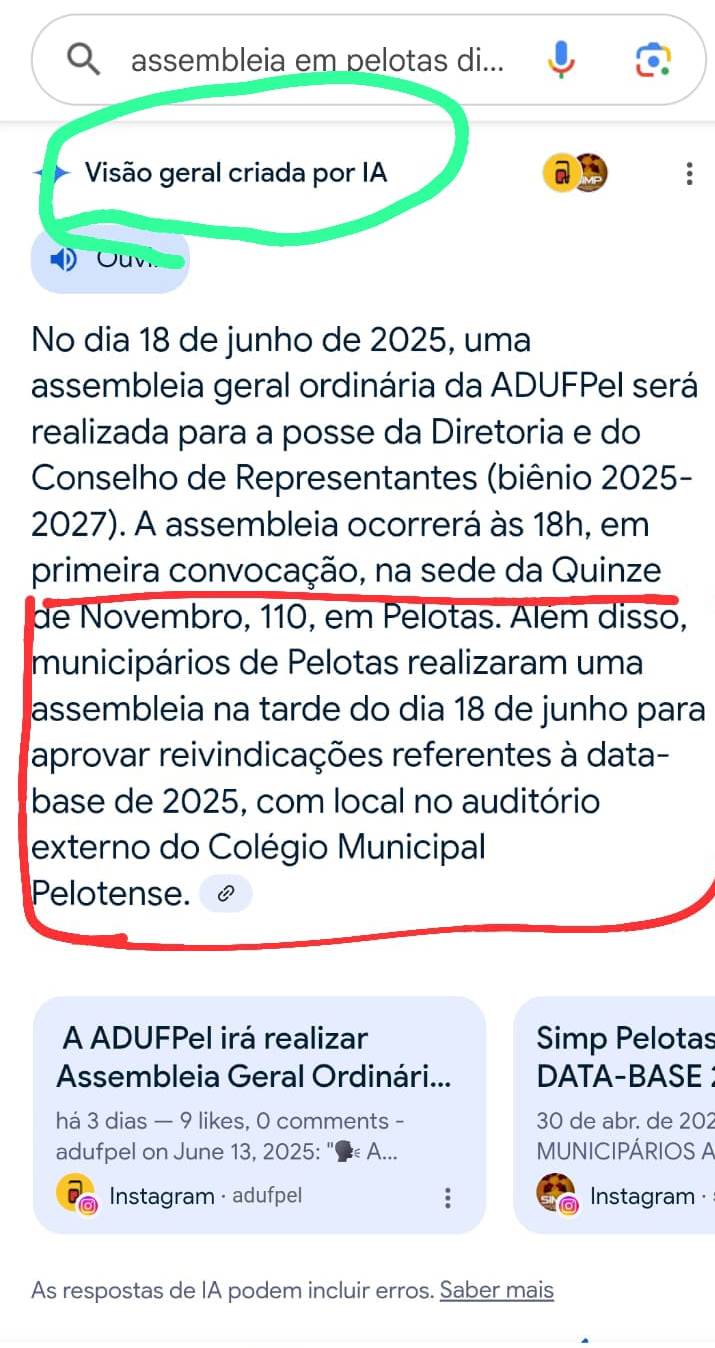Screen dimensions: 715x1348
Task: Open the source link chip after Pelotense
Action: [x=226, y=894]
